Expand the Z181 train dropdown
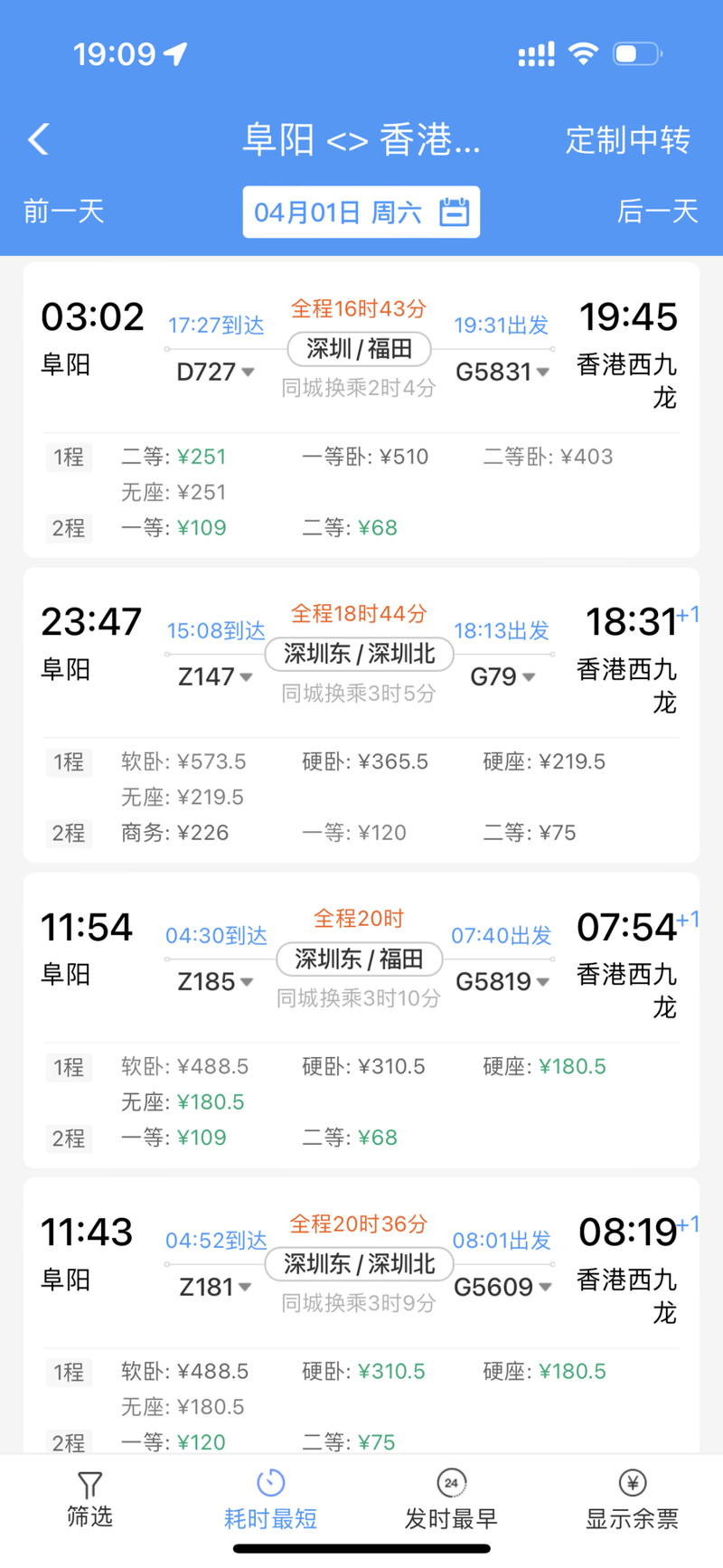Viewport: 723px width, 1568px height. pos(215,1287)
